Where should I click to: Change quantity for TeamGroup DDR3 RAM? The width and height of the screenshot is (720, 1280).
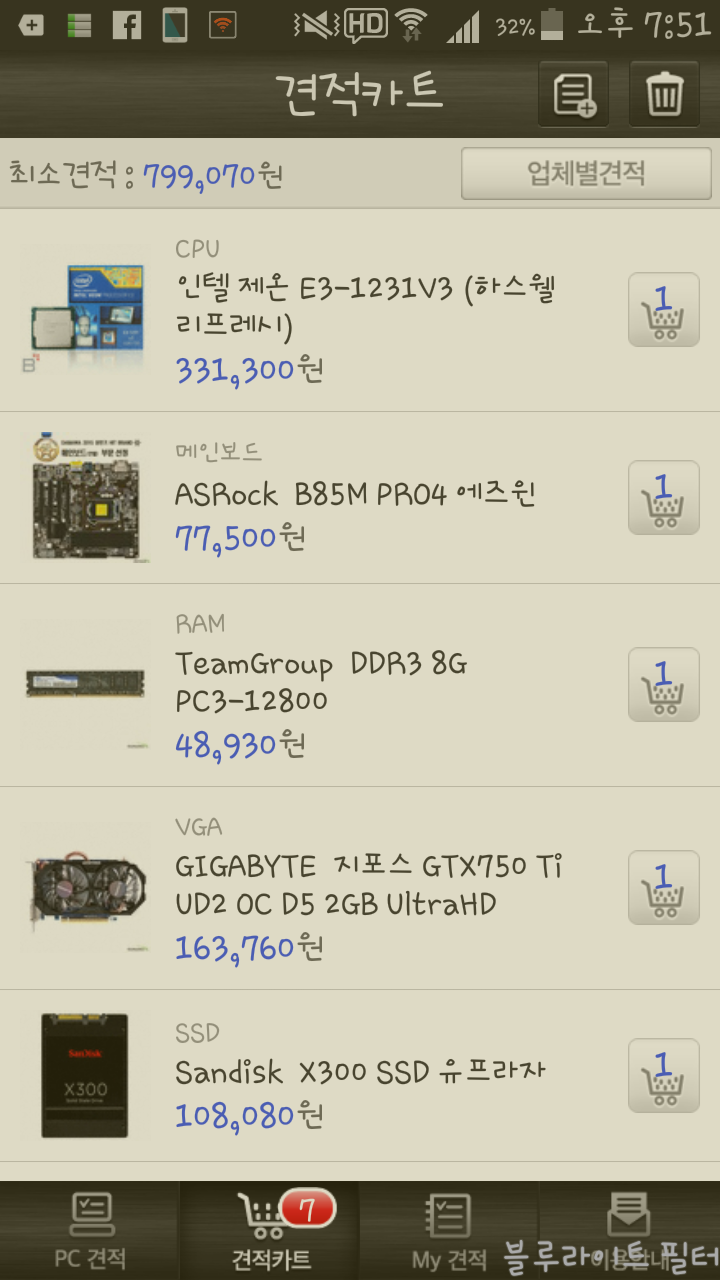point(664,685)
